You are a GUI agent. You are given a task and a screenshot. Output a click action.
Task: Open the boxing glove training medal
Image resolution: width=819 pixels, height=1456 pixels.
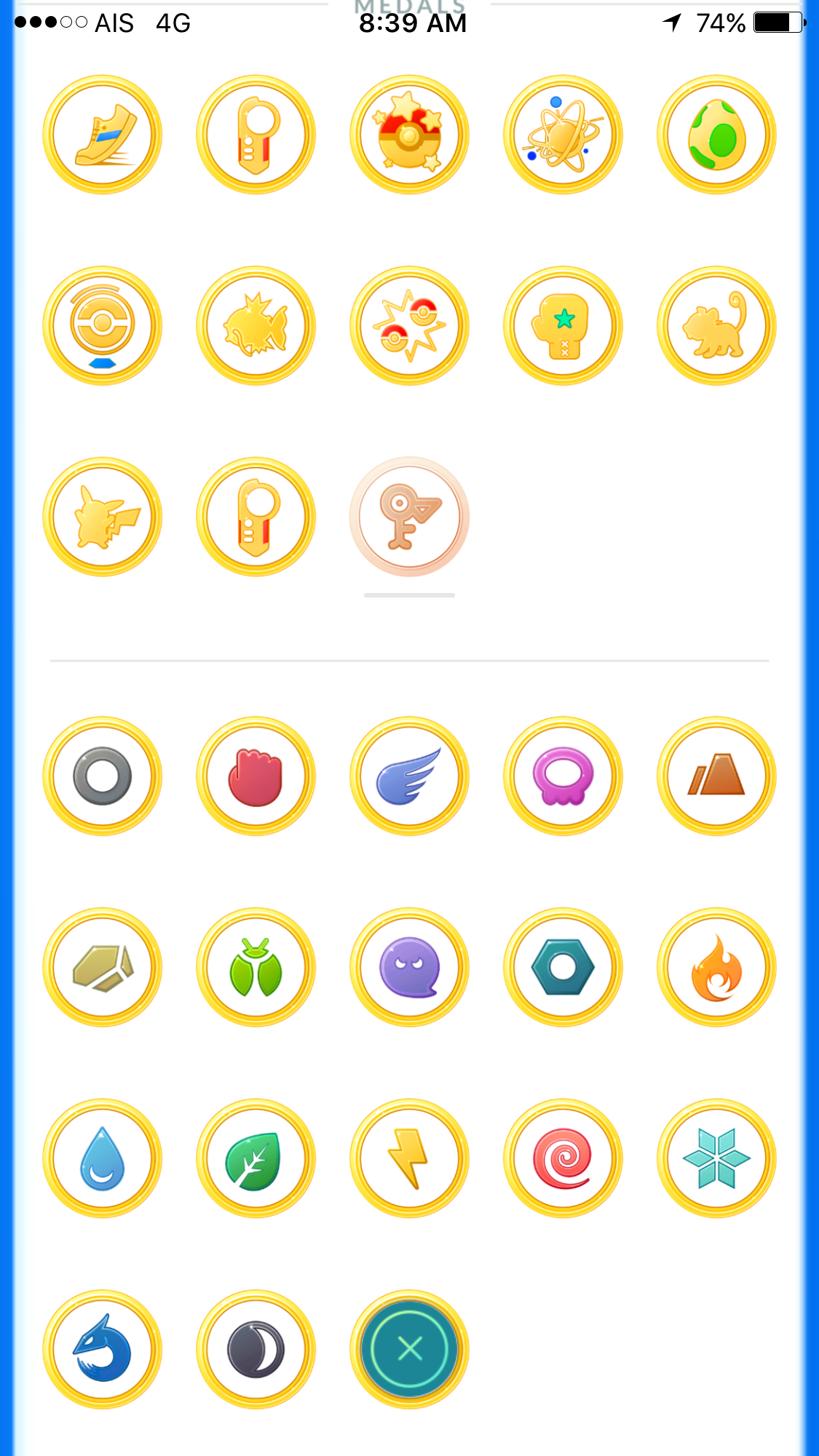(563, 326)
